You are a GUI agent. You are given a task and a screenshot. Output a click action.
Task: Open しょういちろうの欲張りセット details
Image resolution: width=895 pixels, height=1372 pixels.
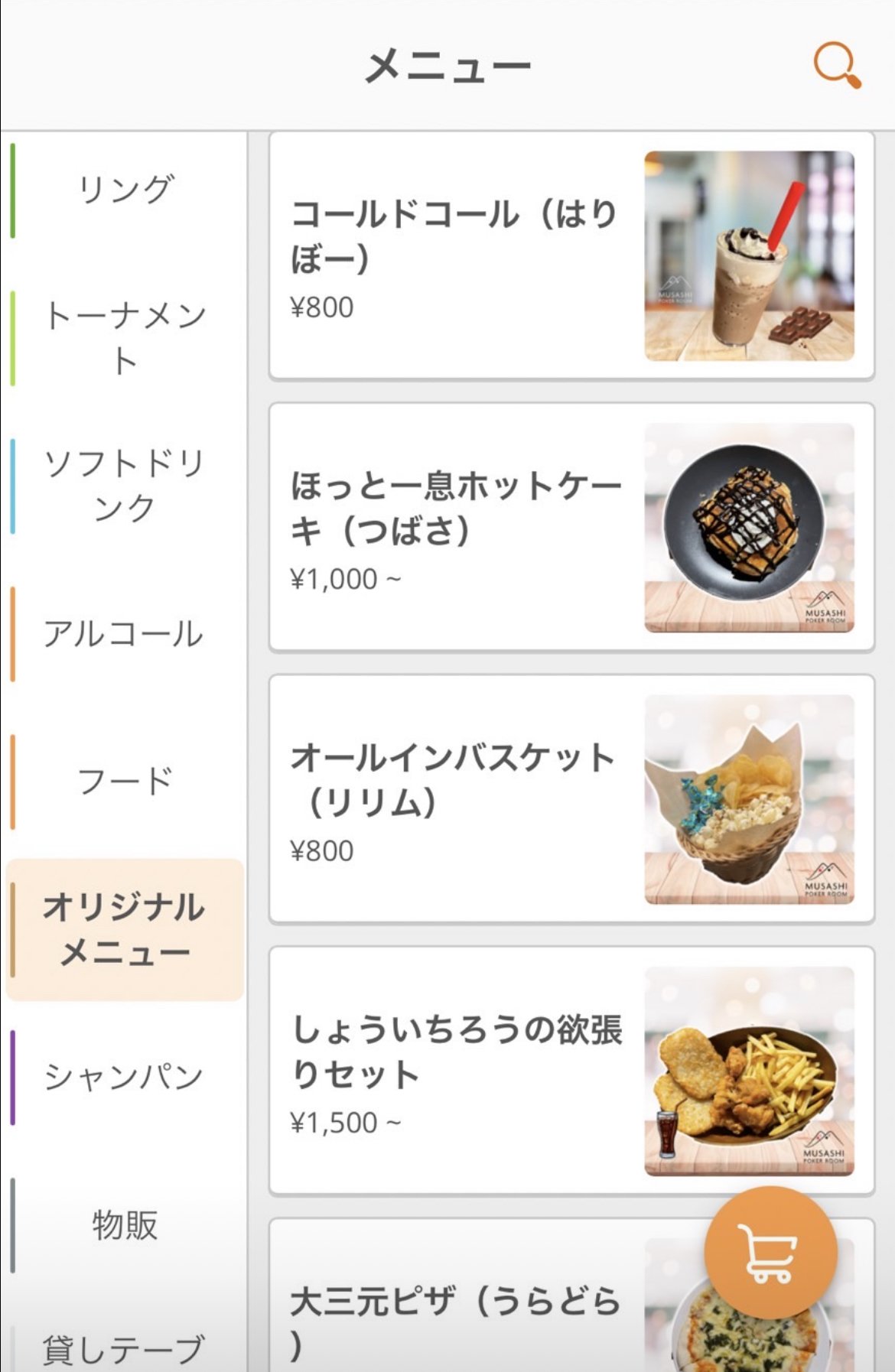click(x=571, y=1071)
